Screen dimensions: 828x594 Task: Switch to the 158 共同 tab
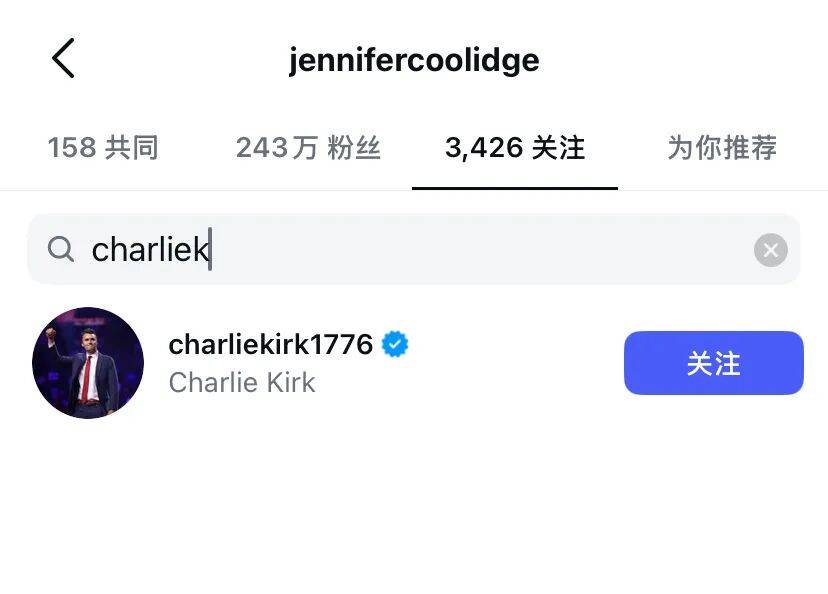pyautogui.click(x=103, y=148)
